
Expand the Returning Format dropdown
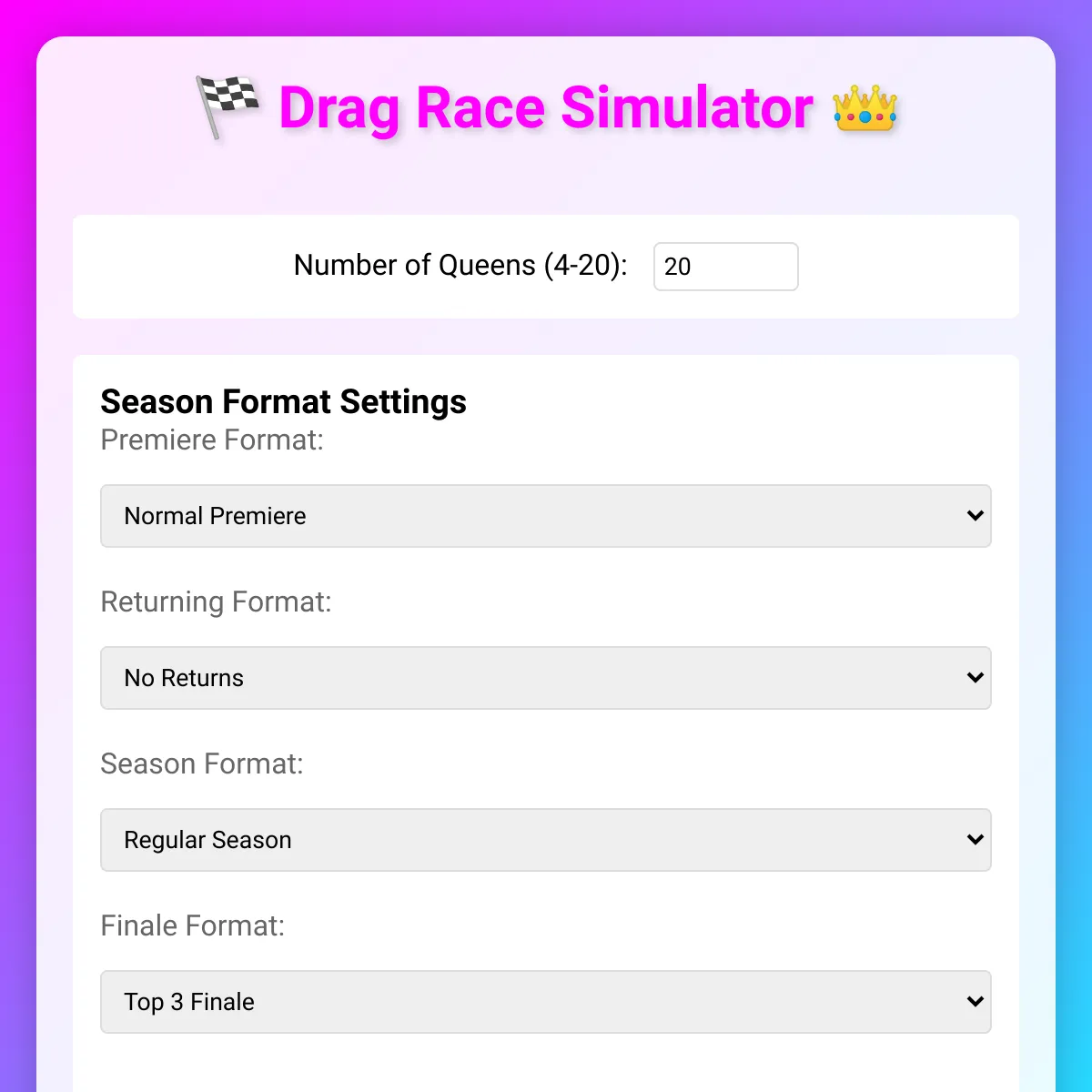click(545, 678)
